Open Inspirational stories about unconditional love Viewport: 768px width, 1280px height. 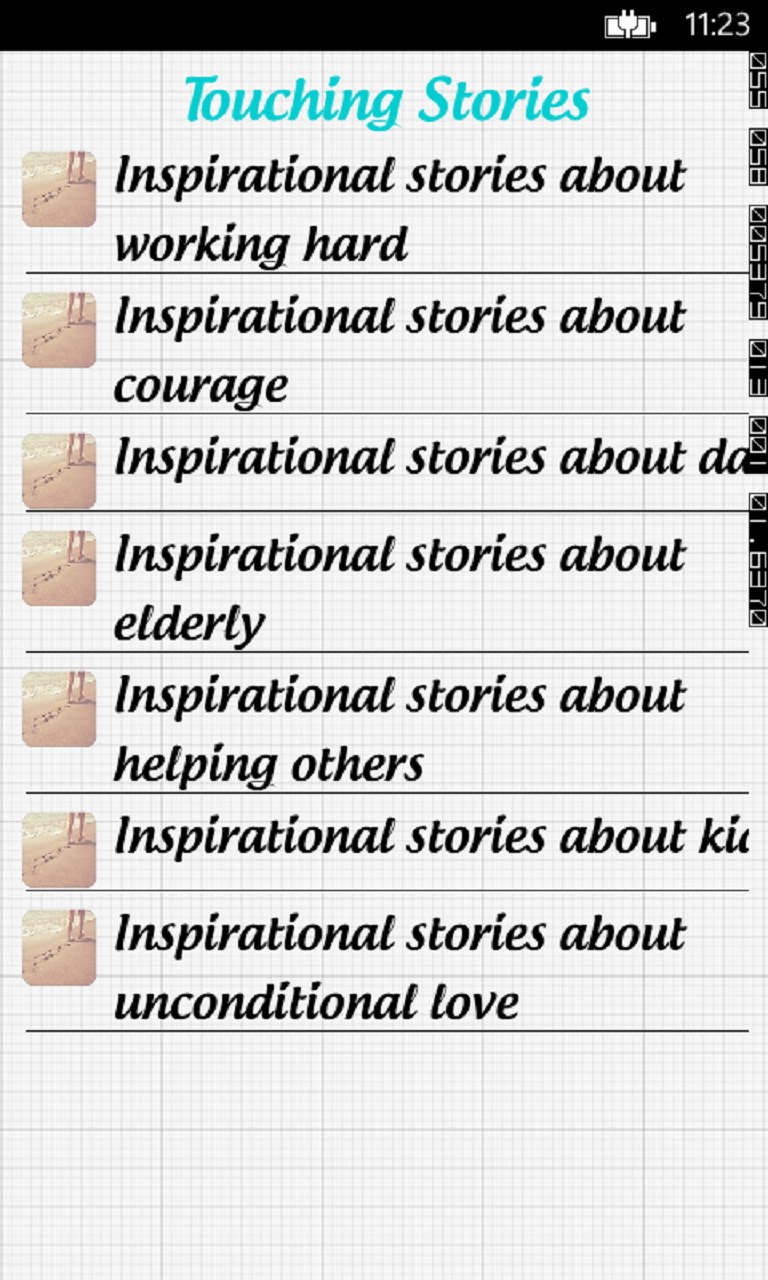click(x=400, y=968)
